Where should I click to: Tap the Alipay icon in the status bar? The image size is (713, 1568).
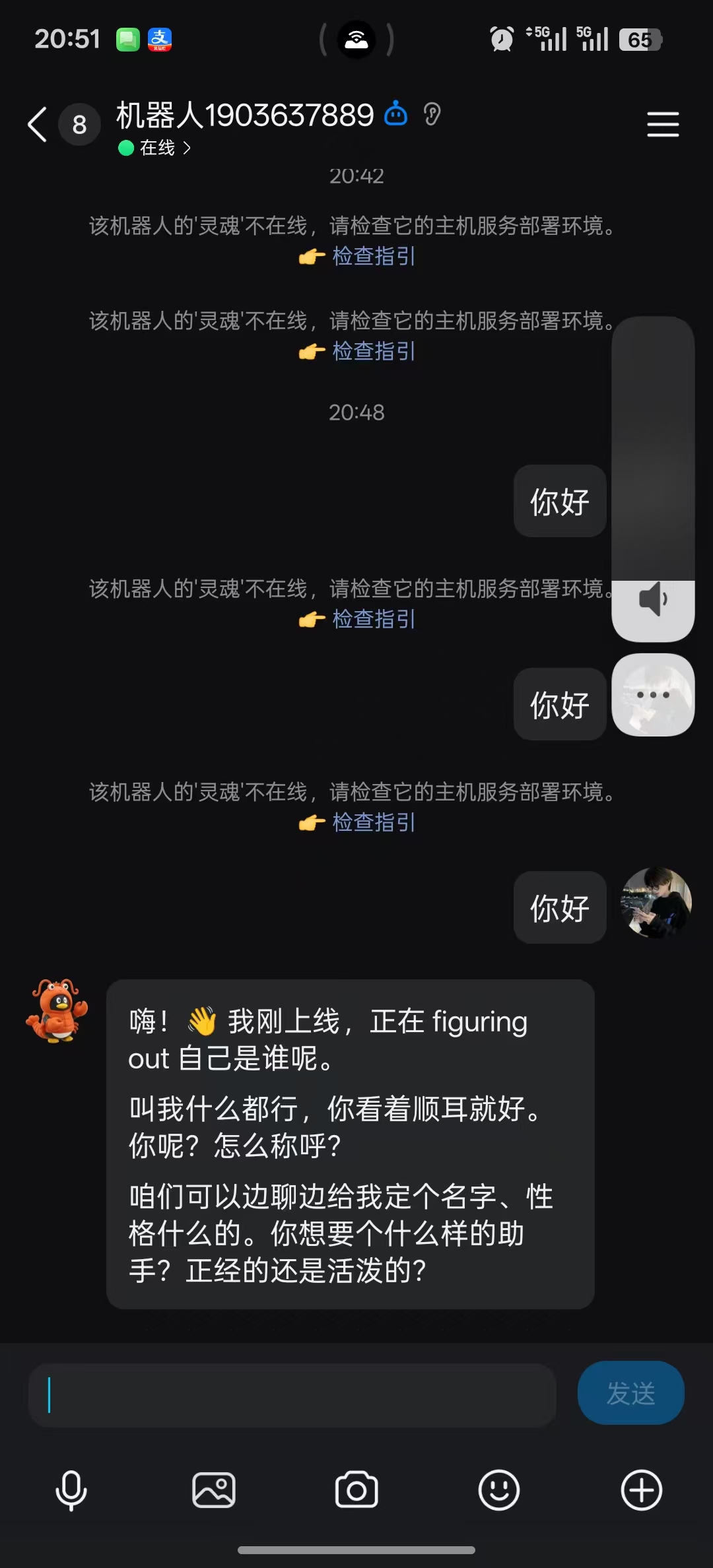[x=160, y=40]
